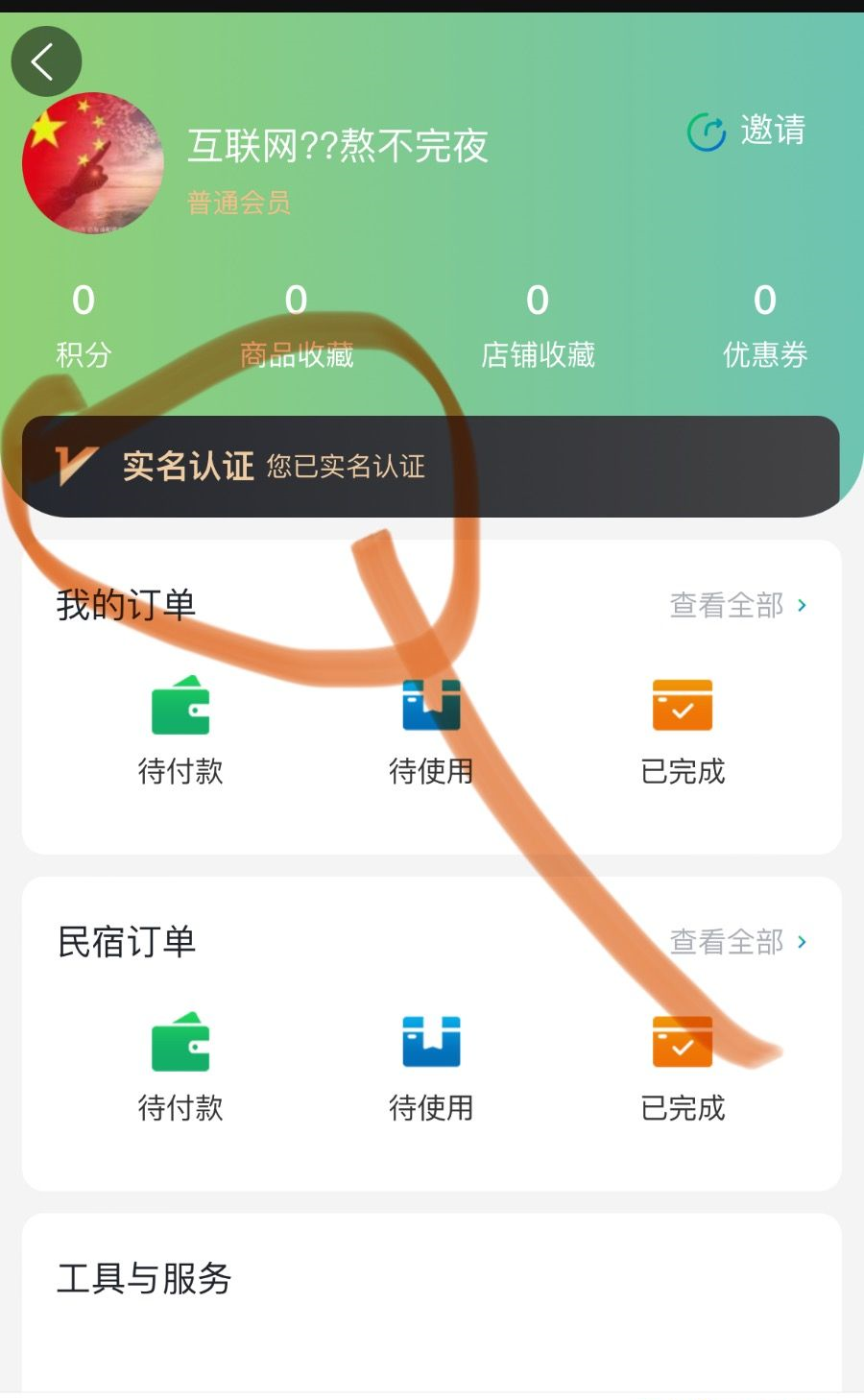Open 待付款 in 我的订单
Screen dimensions: 864x1400
(x=180, y=730)
